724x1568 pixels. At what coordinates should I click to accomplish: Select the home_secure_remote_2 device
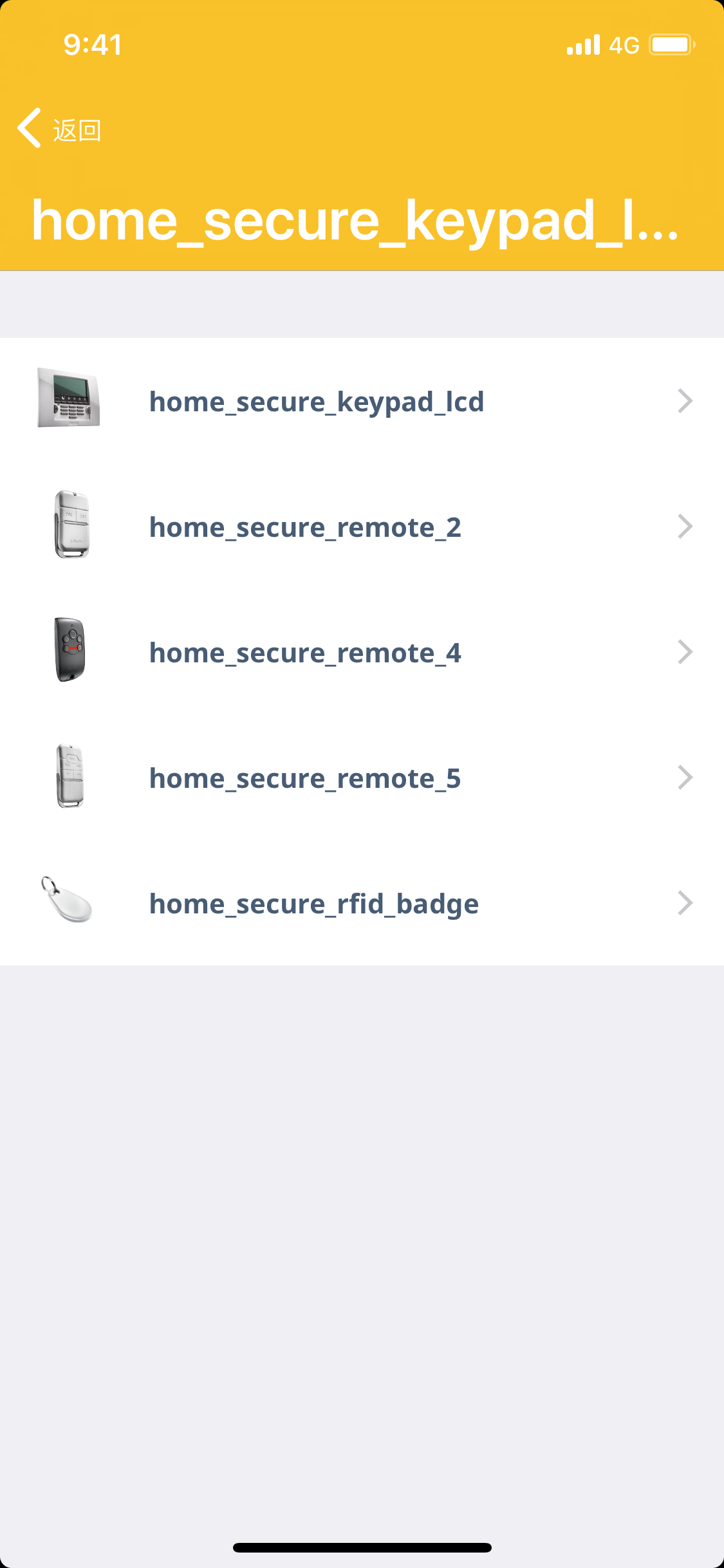click(x=360, y=527)
